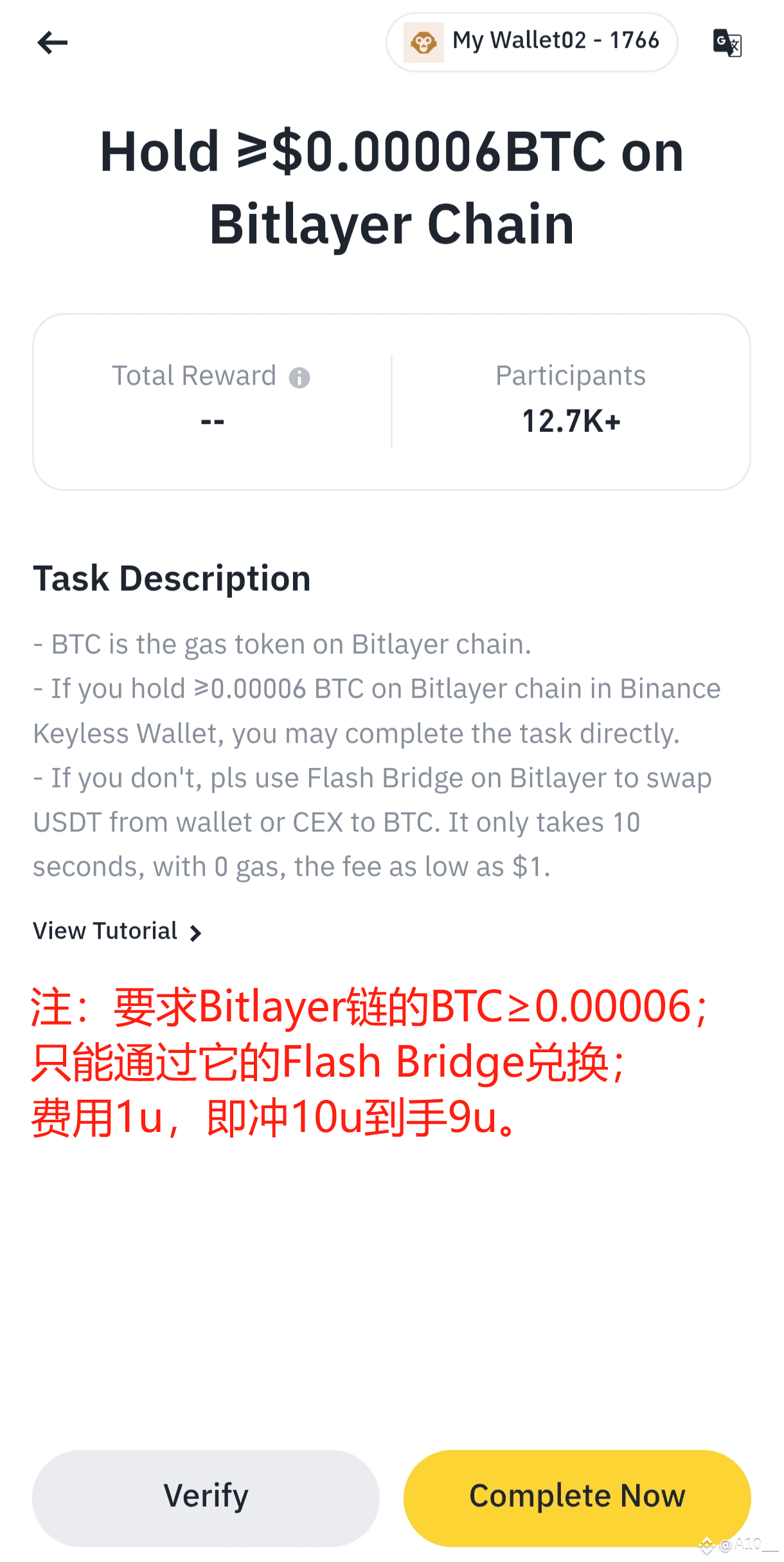Screen dimensions: 784x1562
Task: Tap the Verify button
Action: [x=206, y=1497]
